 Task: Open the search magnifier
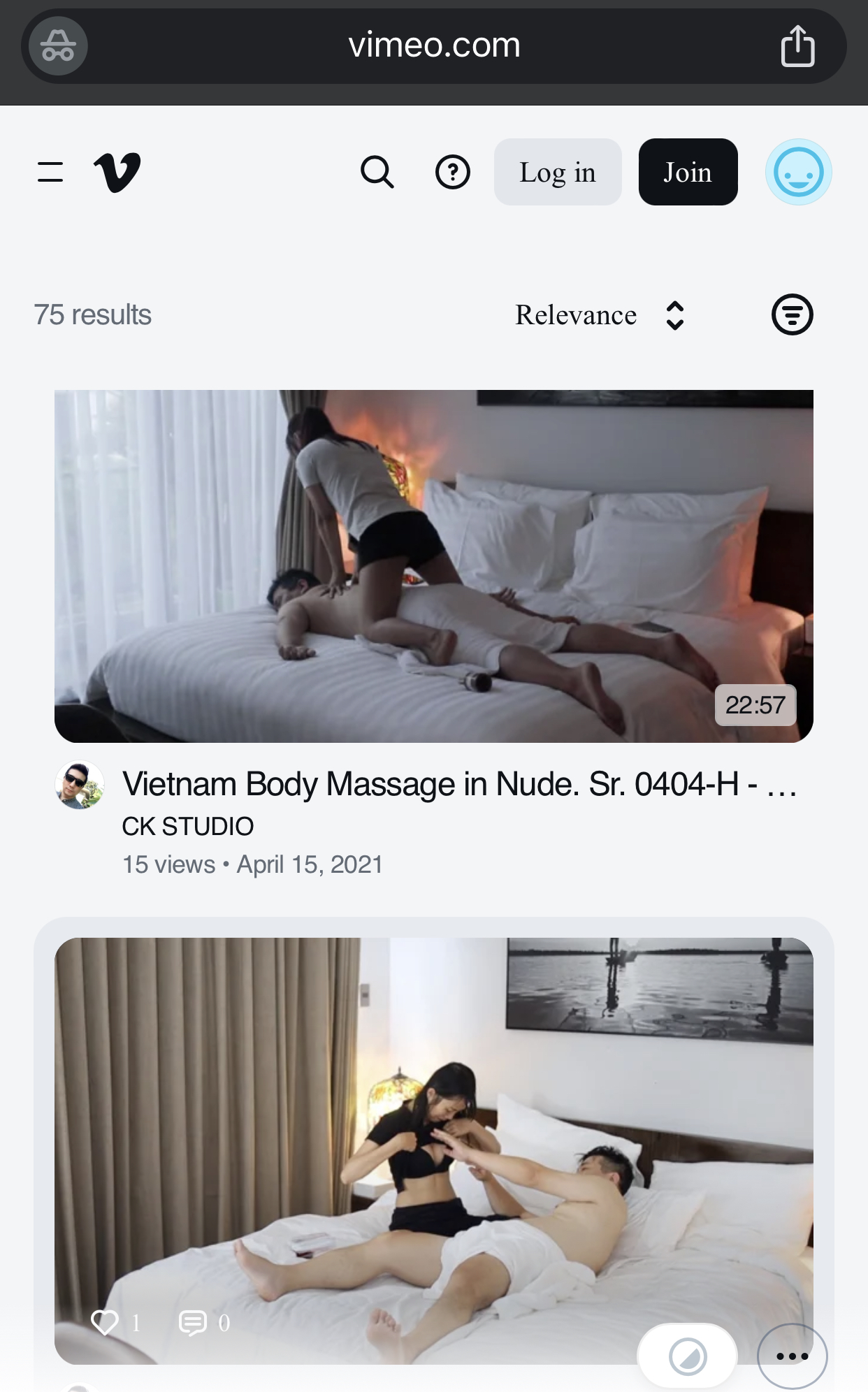[x=377, y=172]
